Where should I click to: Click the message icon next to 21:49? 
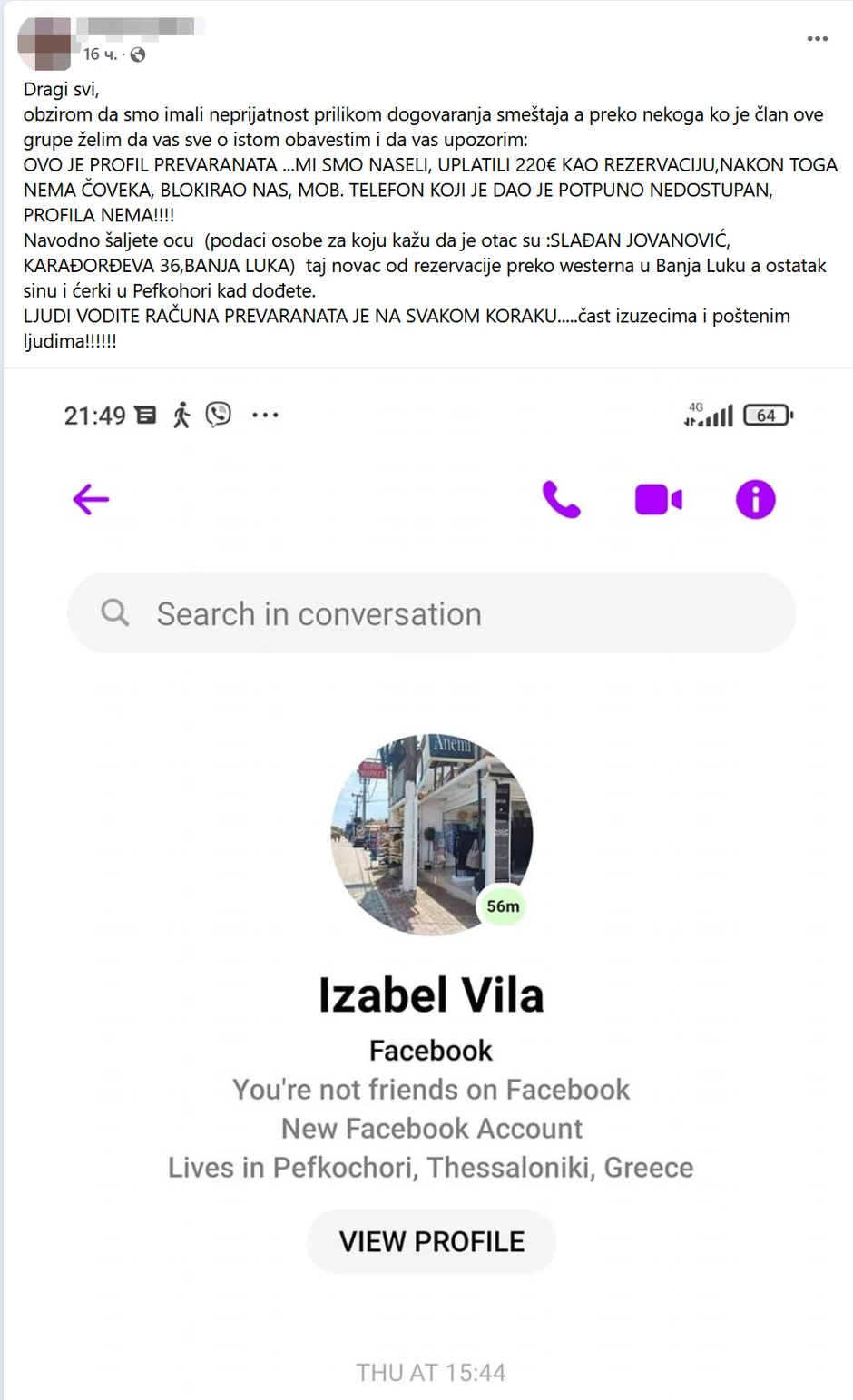(x=145, y=415)
